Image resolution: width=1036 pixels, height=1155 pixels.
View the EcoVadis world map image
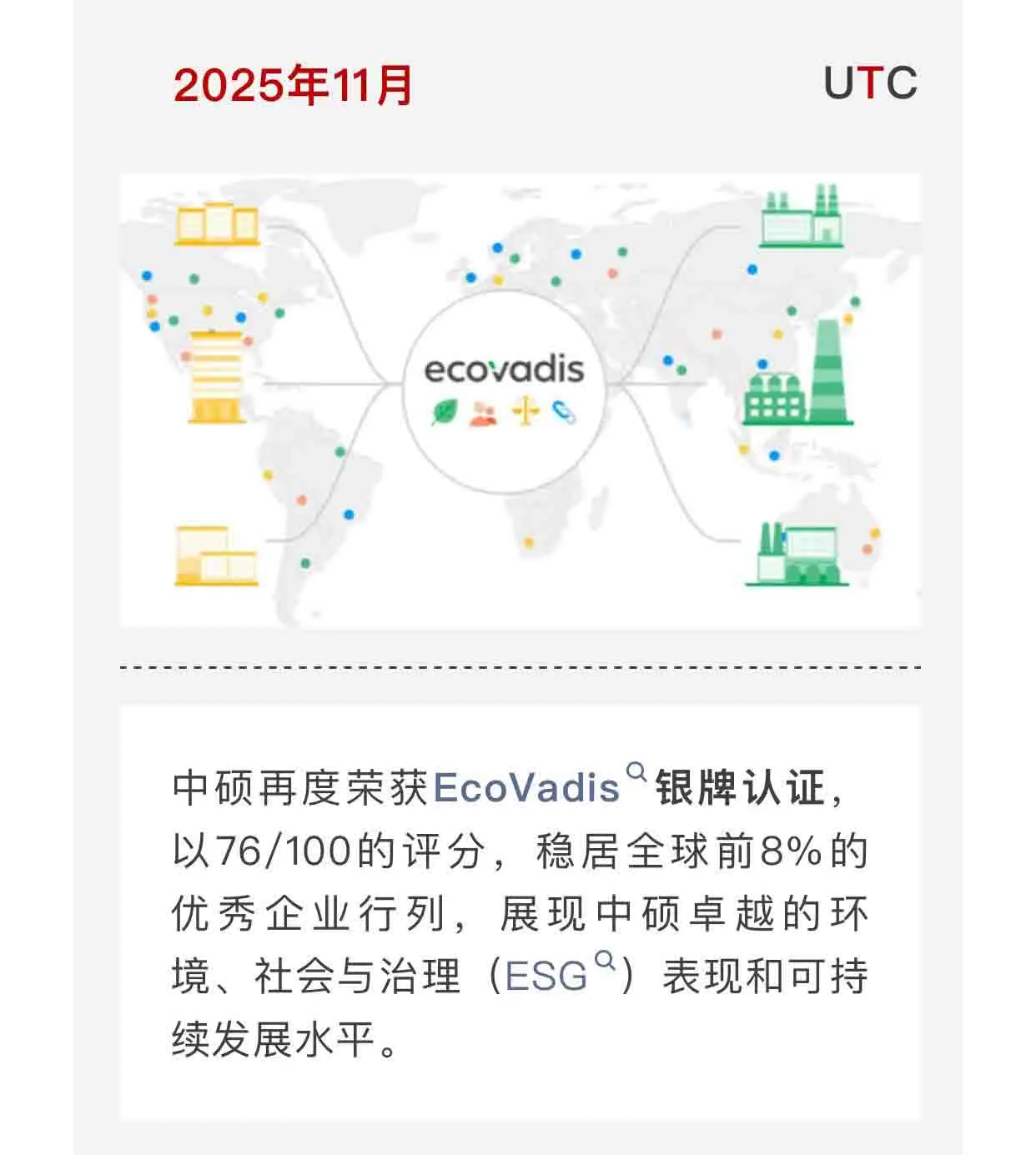(520, 400)
